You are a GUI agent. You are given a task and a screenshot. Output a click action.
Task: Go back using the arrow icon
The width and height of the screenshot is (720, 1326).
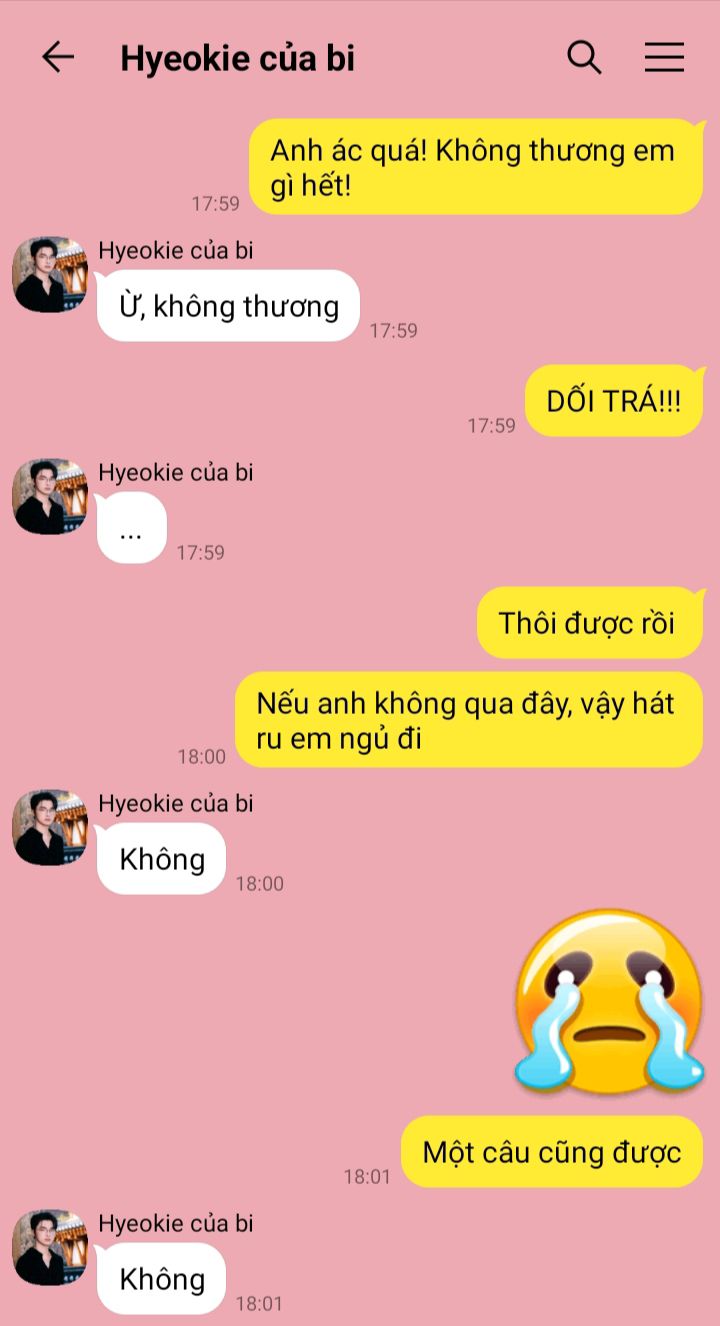(58, 58)
